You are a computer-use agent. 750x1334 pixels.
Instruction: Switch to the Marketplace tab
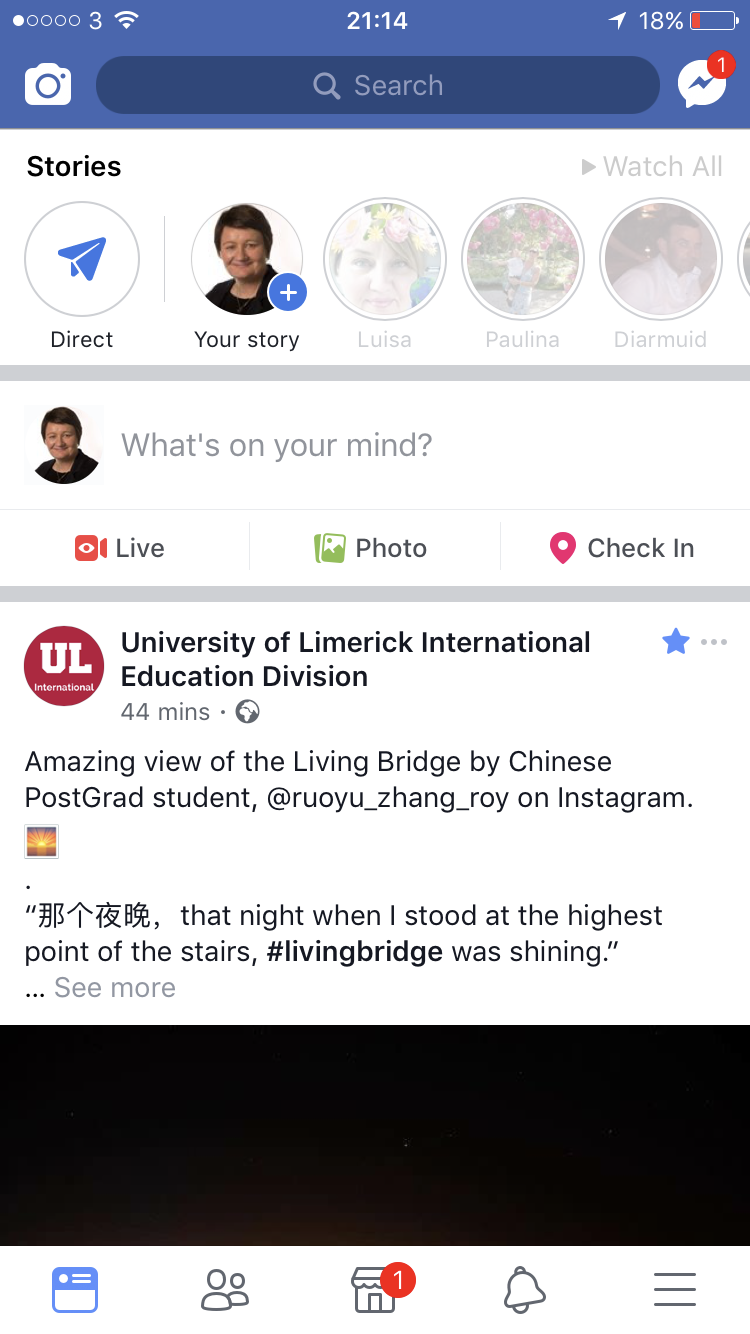coord(375,1290)
